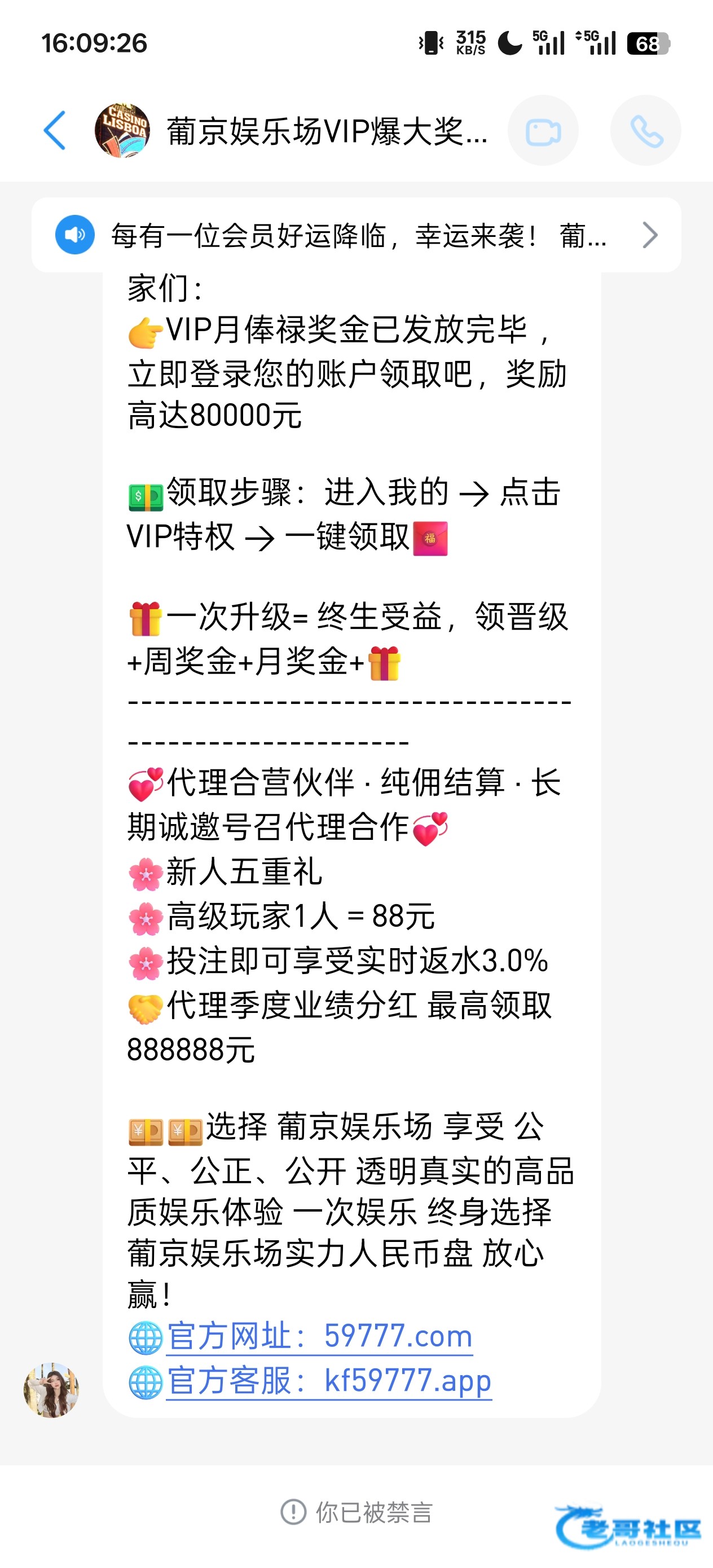Start a video call
The width and height of the screenshot is (713, 1568).
coord(543,131)
